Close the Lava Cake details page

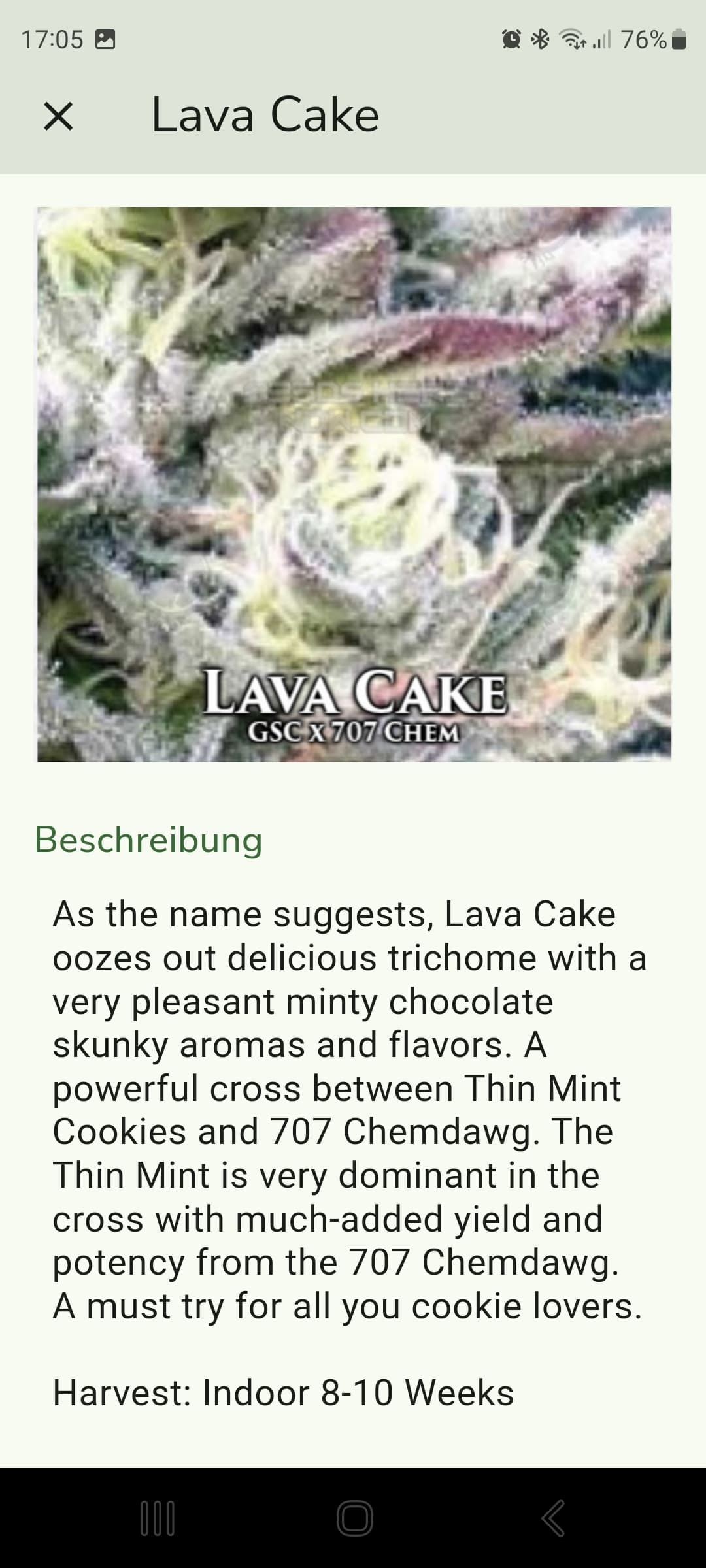click(x=58, y=116)
